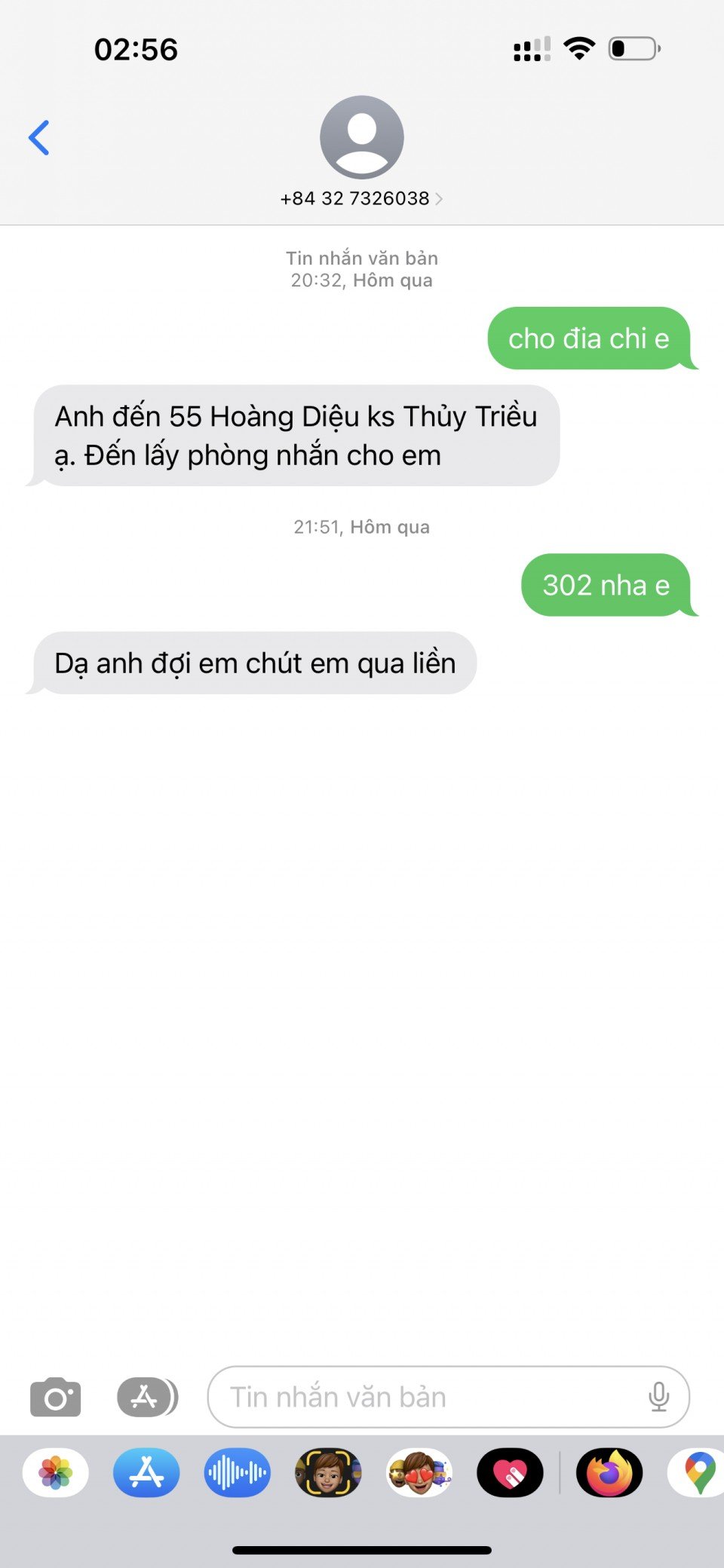Open the audio message waveform app

[x=238, y=1472]
